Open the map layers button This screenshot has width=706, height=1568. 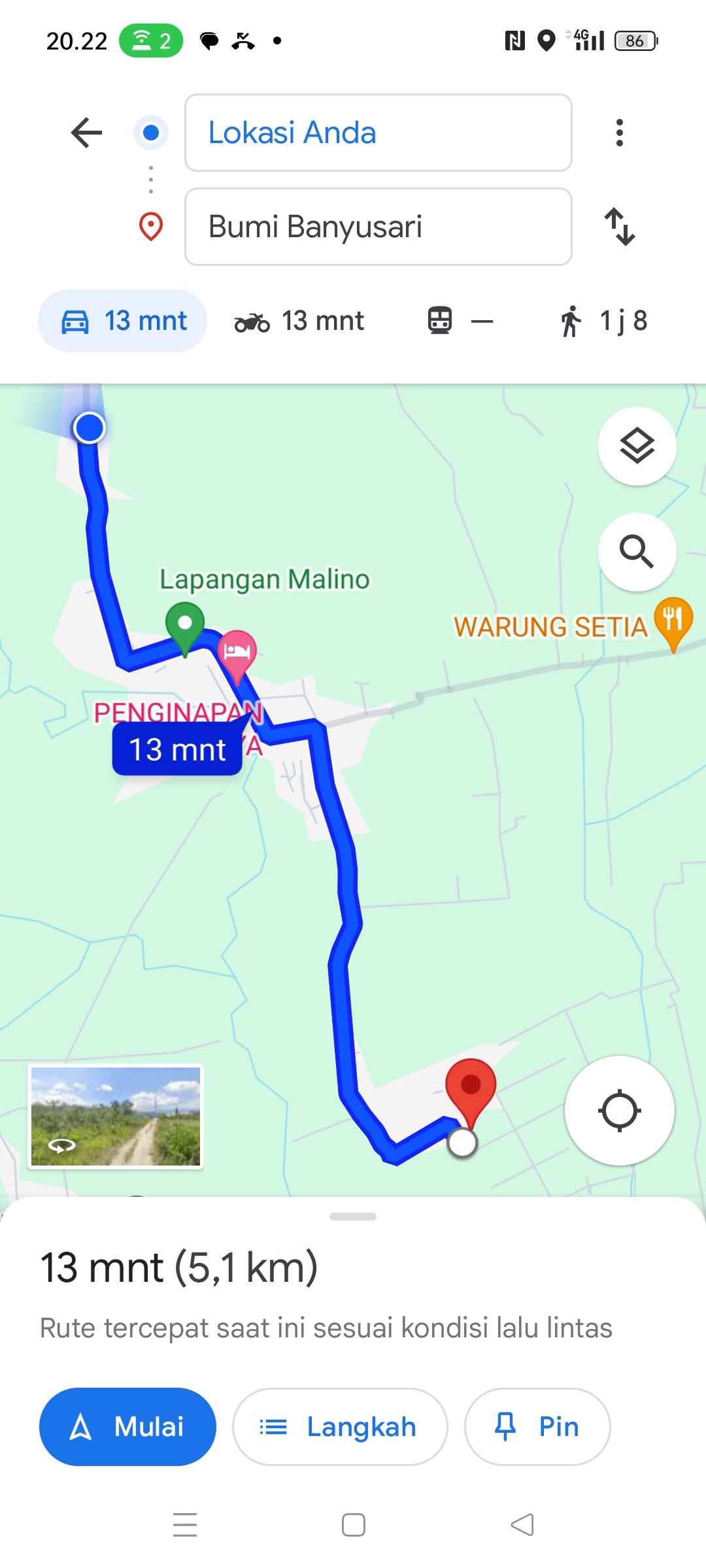637,446
